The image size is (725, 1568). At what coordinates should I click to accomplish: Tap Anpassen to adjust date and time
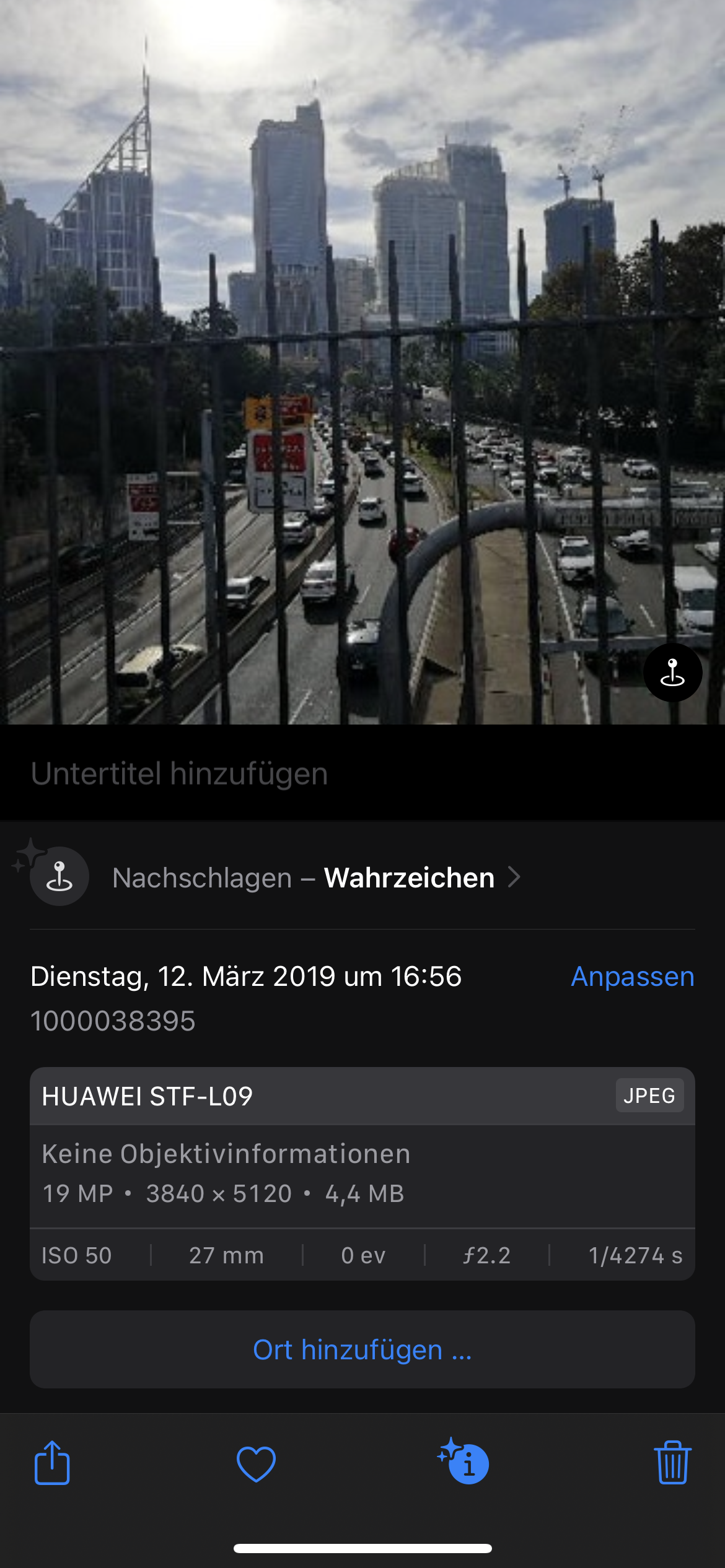(632, 977)
